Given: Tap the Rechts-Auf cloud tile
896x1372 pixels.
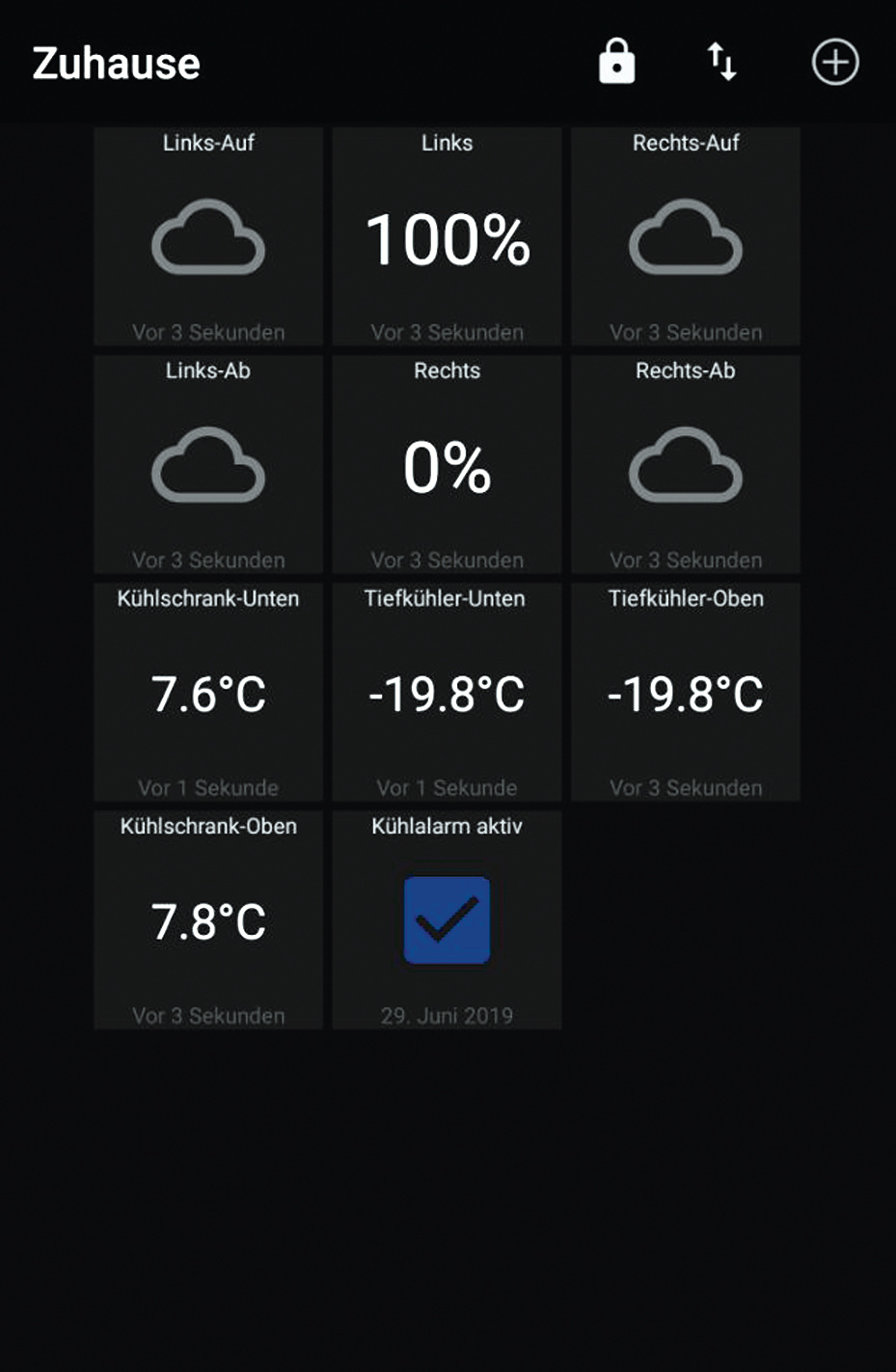Looking at the screenshot, I should (686, 236).
